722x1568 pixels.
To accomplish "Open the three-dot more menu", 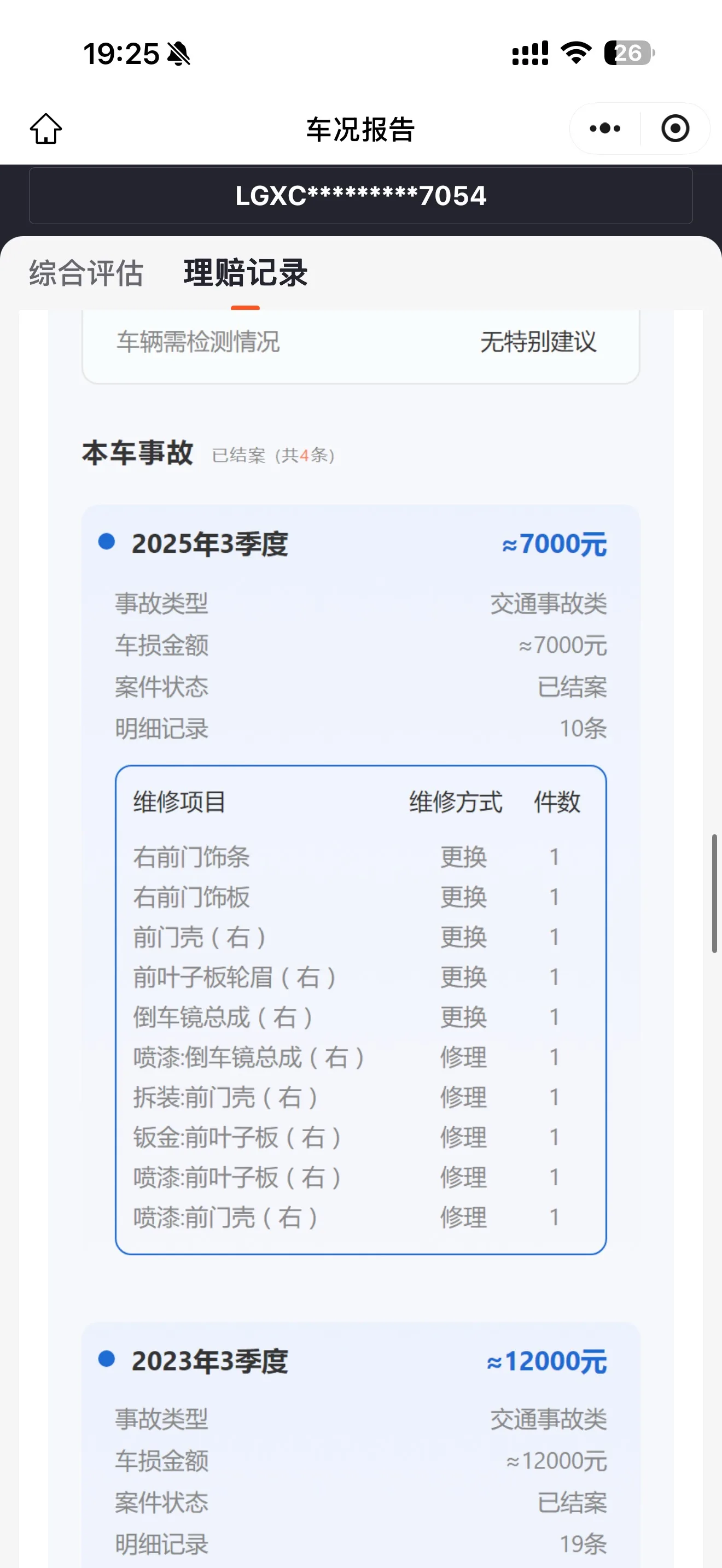I will pyautogui.click(x=605, y=128).
